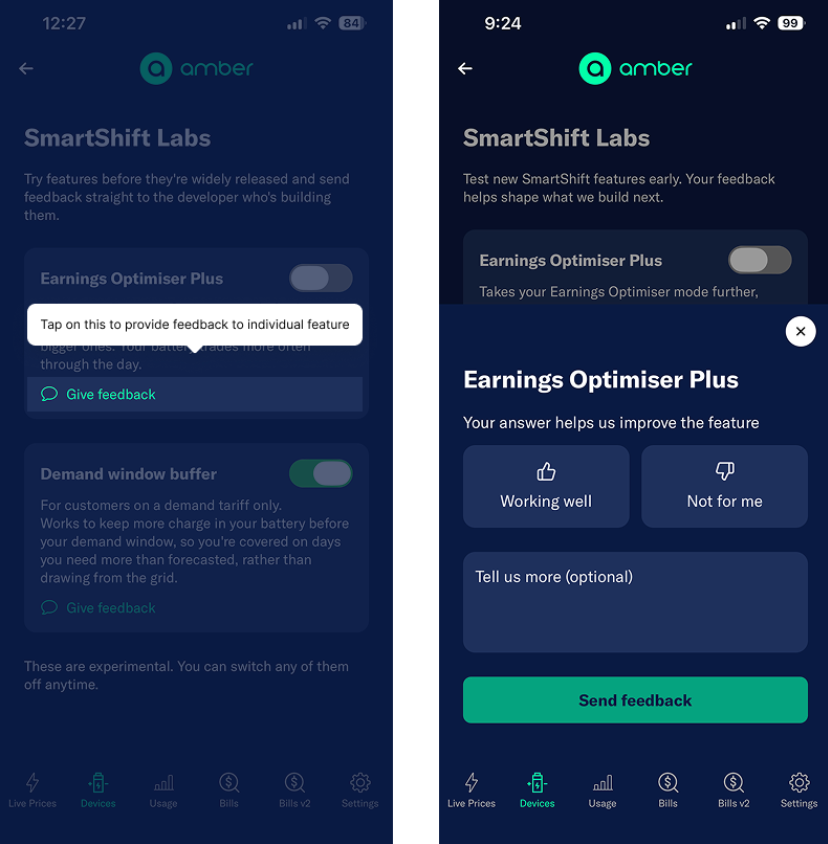Close the Earnings Optimiser Plus feedback sheet
Image resolution: width=828 pixels, height=844 pixels.
point(800,332)
